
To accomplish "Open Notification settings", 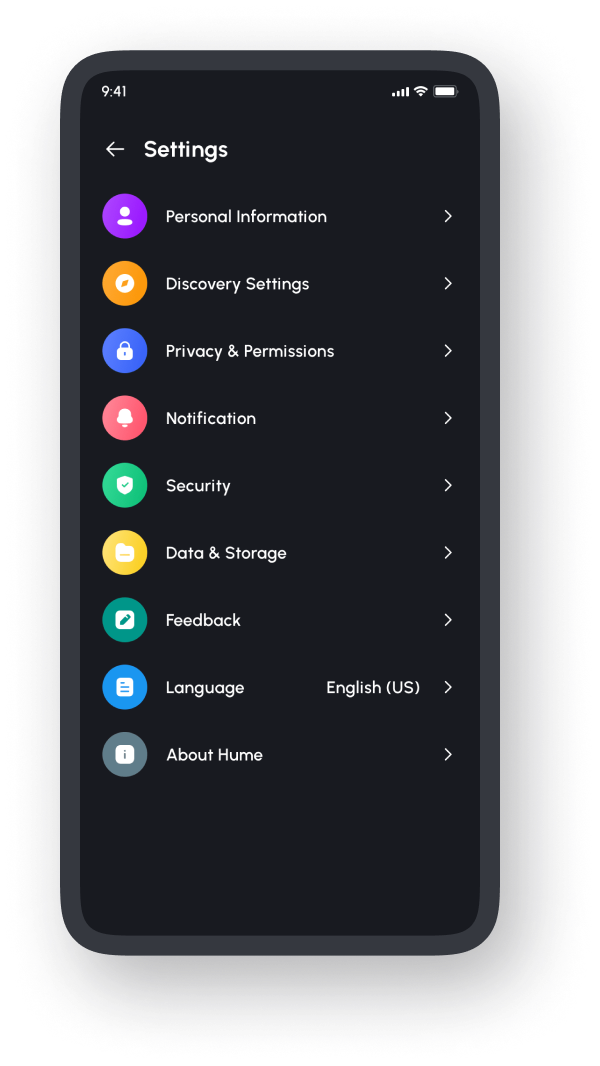I will click(x=211, y=418).
